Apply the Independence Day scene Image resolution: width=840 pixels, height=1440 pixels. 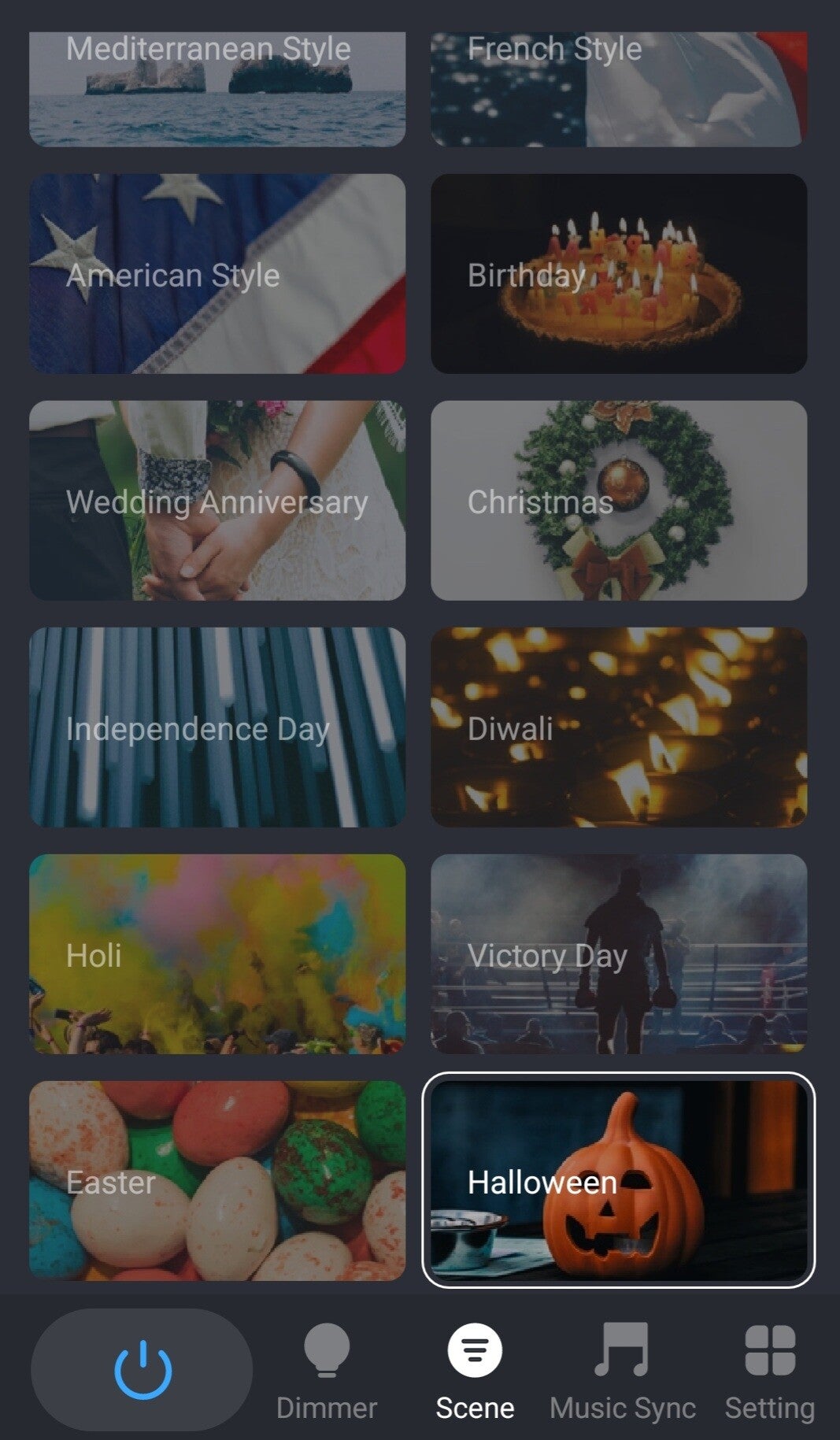pos(217,727)
